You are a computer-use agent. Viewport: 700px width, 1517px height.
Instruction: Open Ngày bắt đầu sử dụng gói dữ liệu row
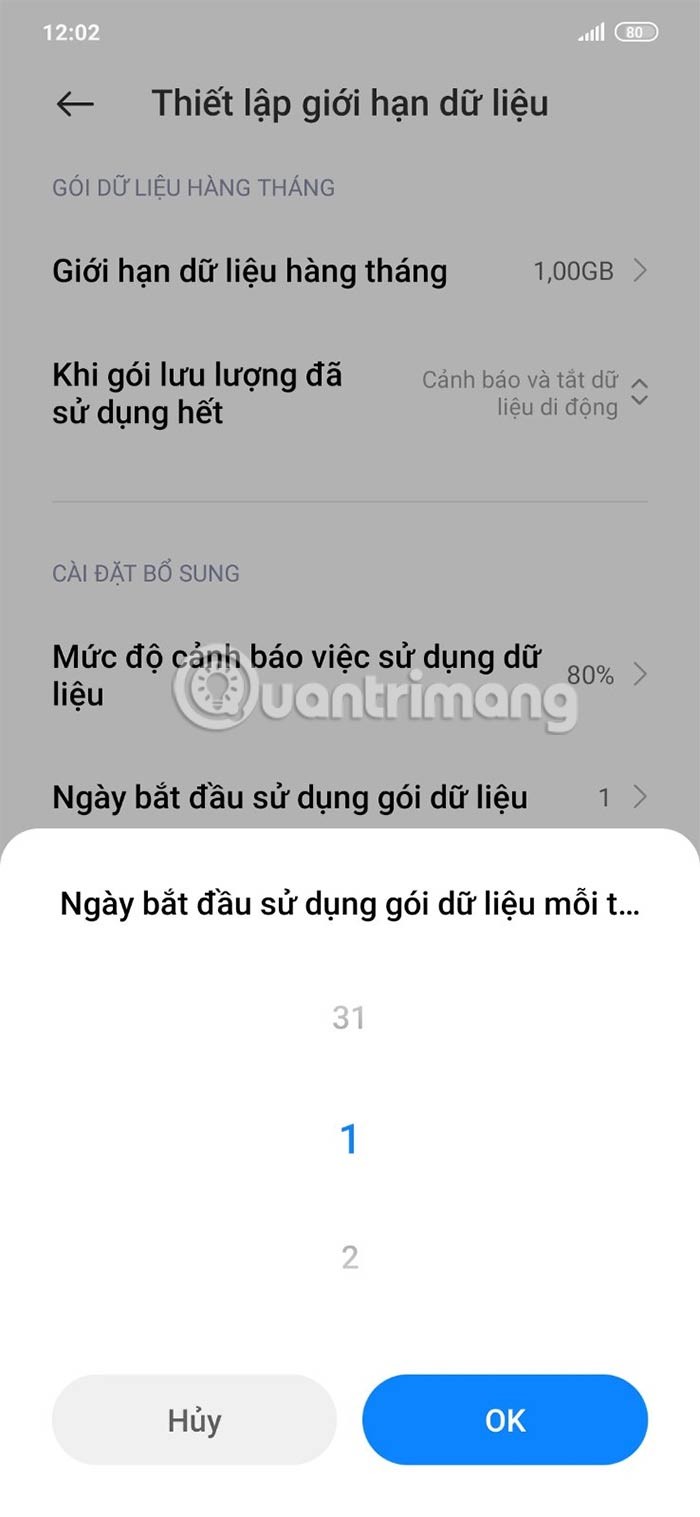point(349,797)
